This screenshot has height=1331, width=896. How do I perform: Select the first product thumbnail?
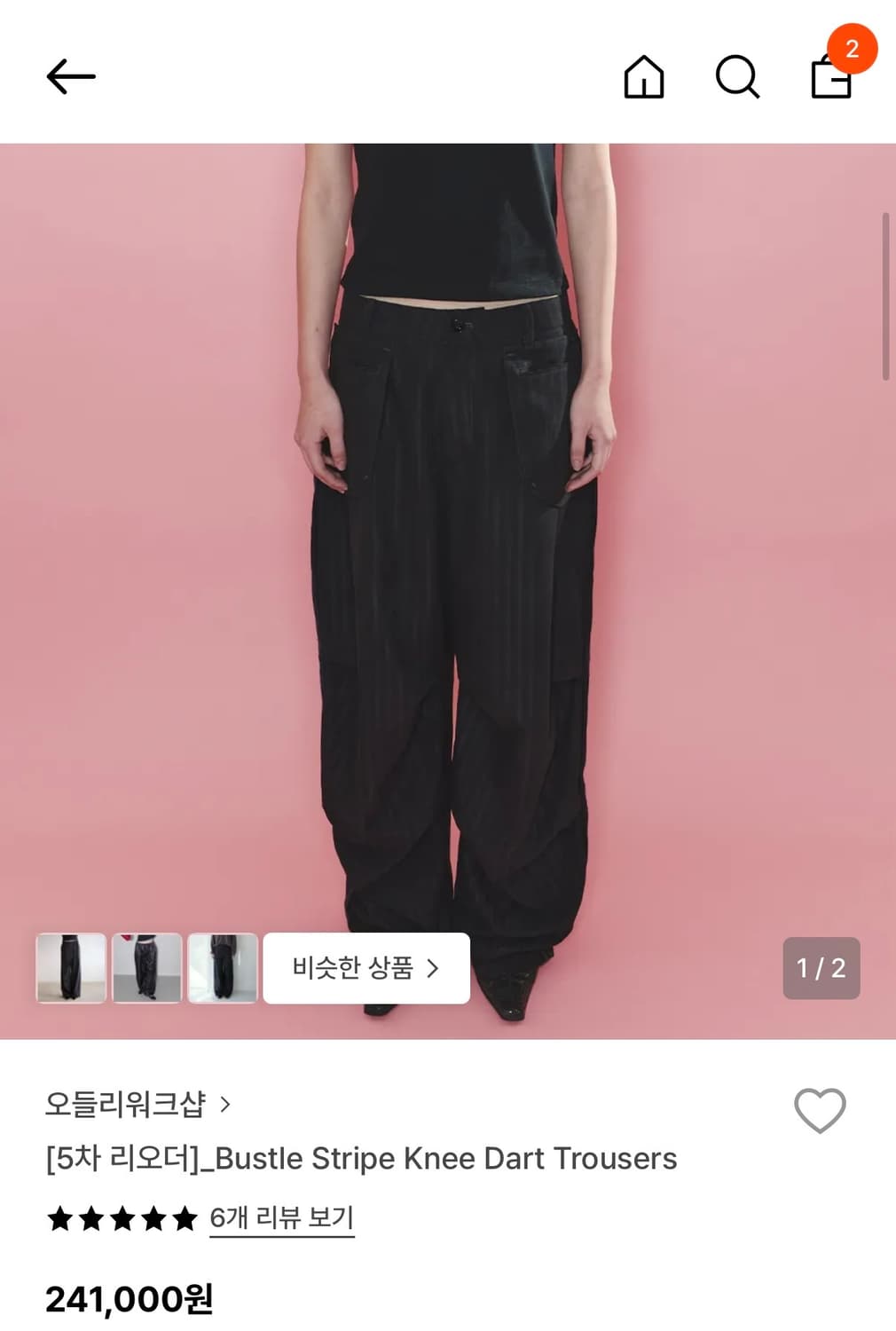(x=71, y=968)
